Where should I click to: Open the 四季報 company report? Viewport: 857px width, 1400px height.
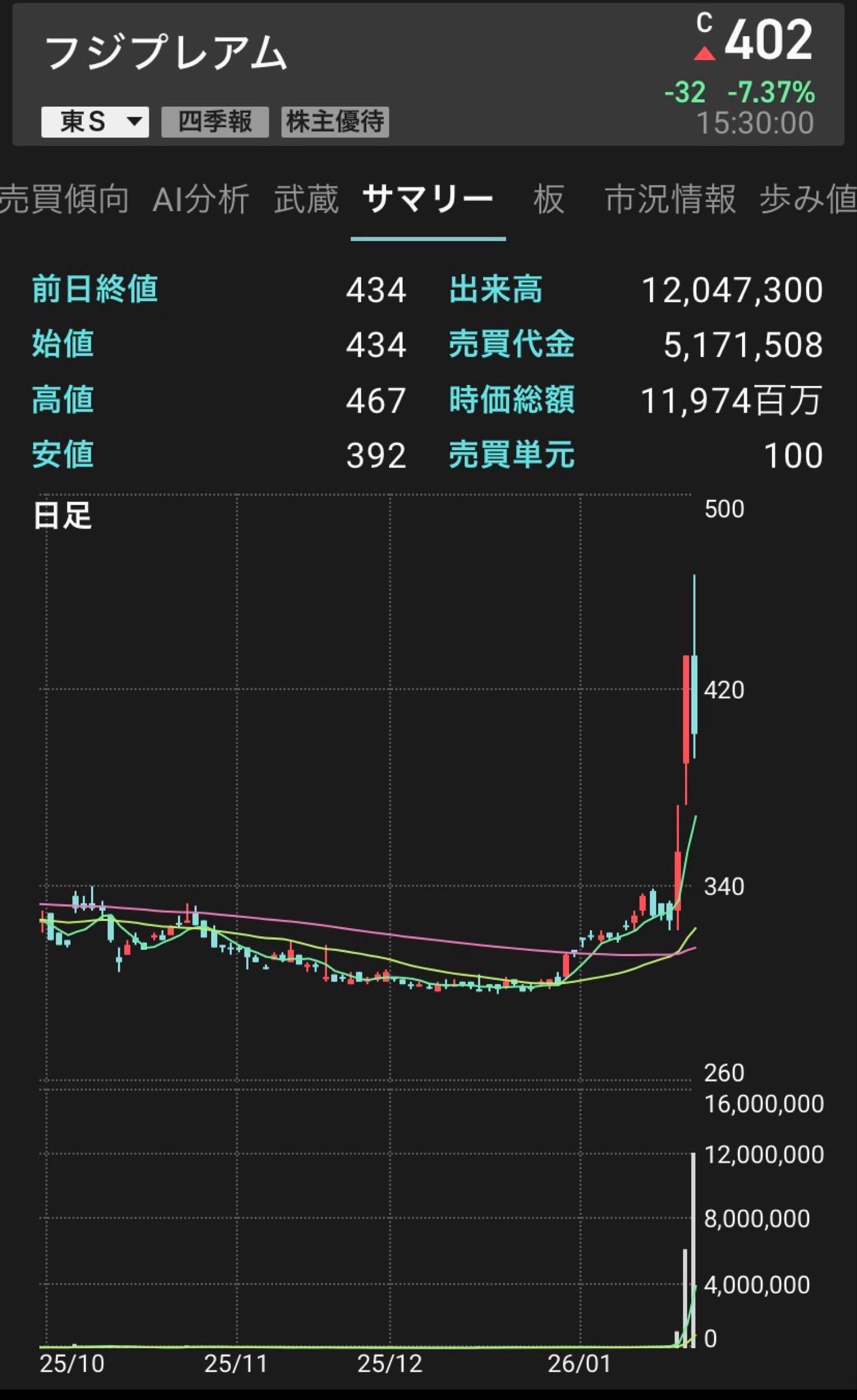coord(215,122)
